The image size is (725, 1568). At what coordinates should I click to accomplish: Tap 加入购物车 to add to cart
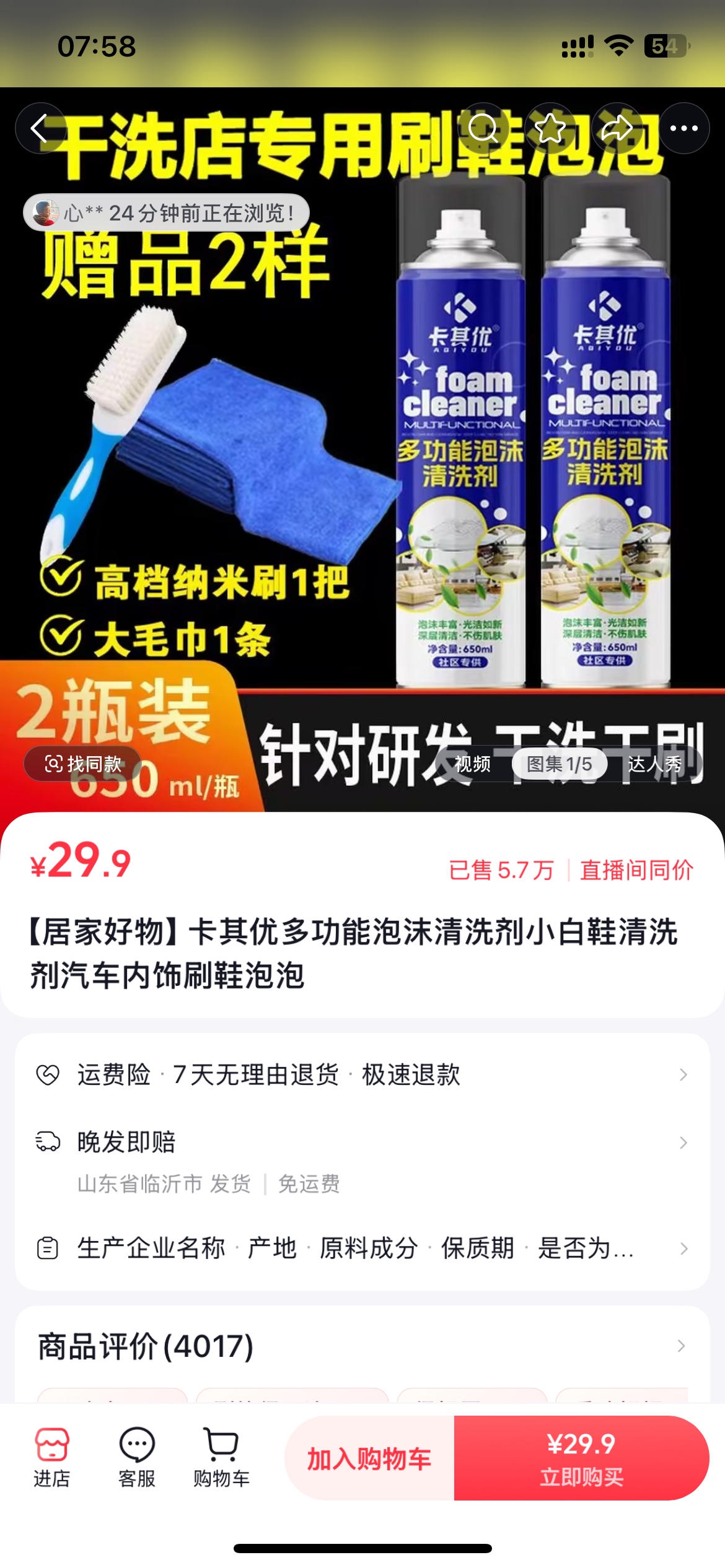pyautogui.click(x=369, y=1458)
